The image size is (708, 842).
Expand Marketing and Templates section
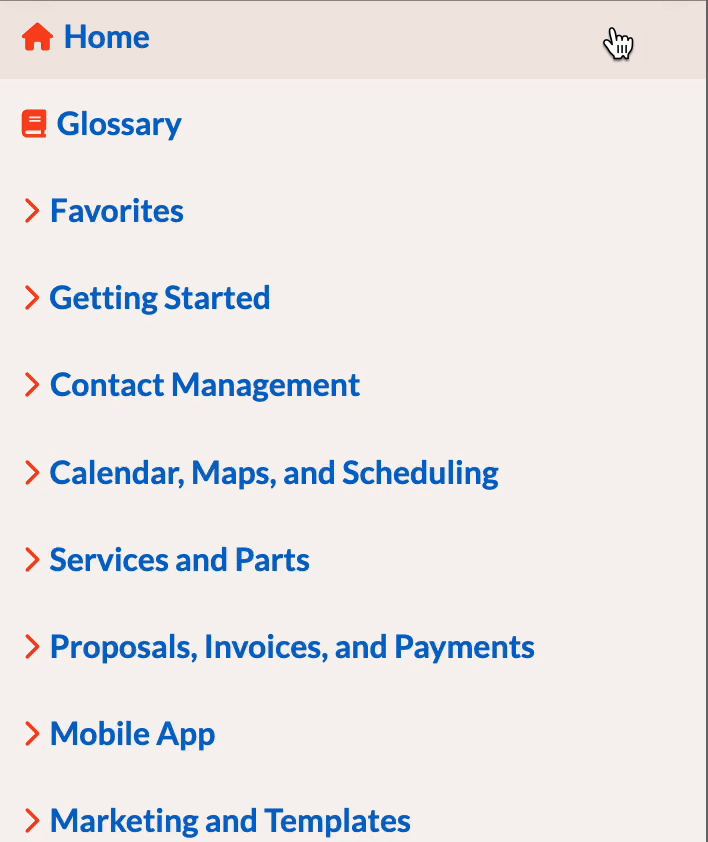click(x=229, y=821)
